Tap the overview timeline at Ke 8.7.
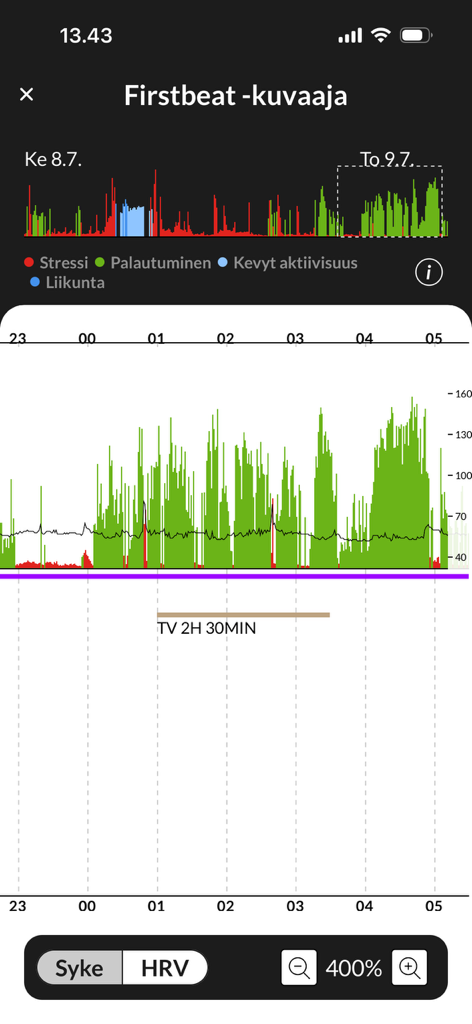The image size is (472, 1024). tap(54, 159)
